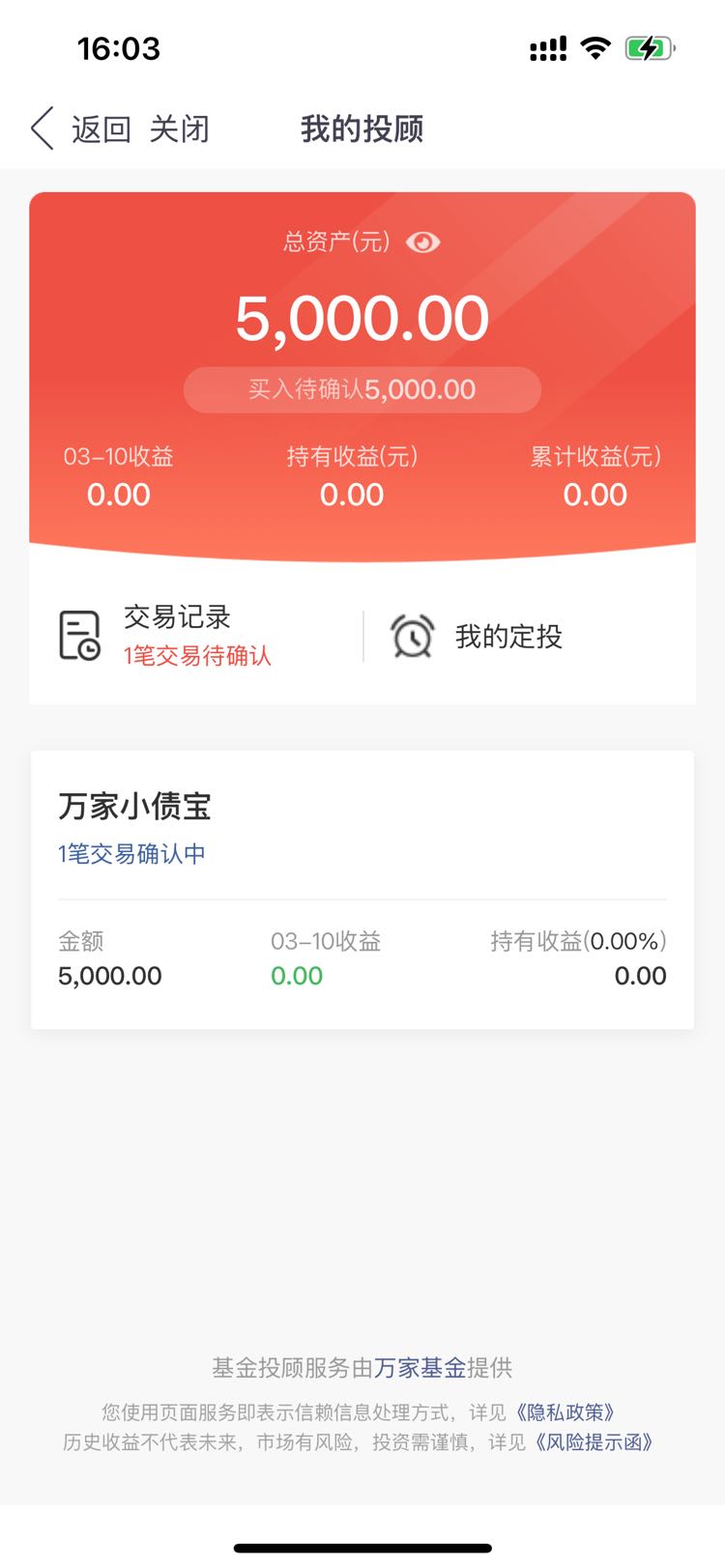Read the 《隐私政策》 privacy policy
The height and width of the screenshot is (1568, 725).
click(x=565, y=1412)
